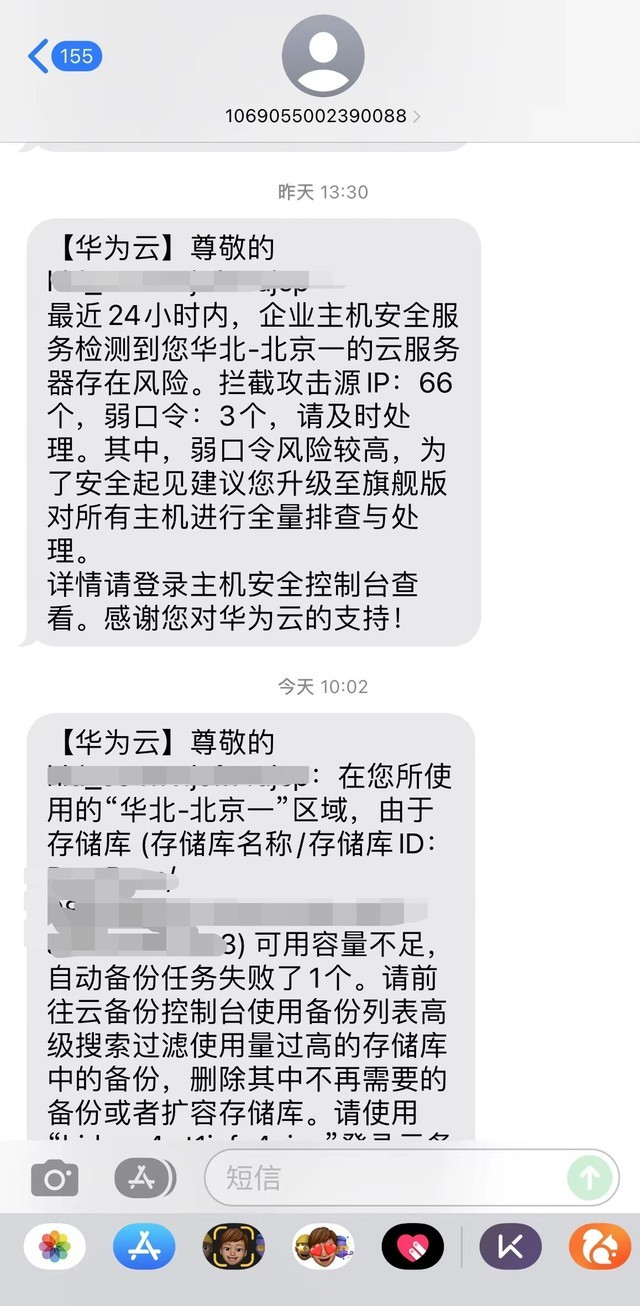
Task: Open the camera to attach a photo
Action: pyautogui.click(x=54, y=1179)
